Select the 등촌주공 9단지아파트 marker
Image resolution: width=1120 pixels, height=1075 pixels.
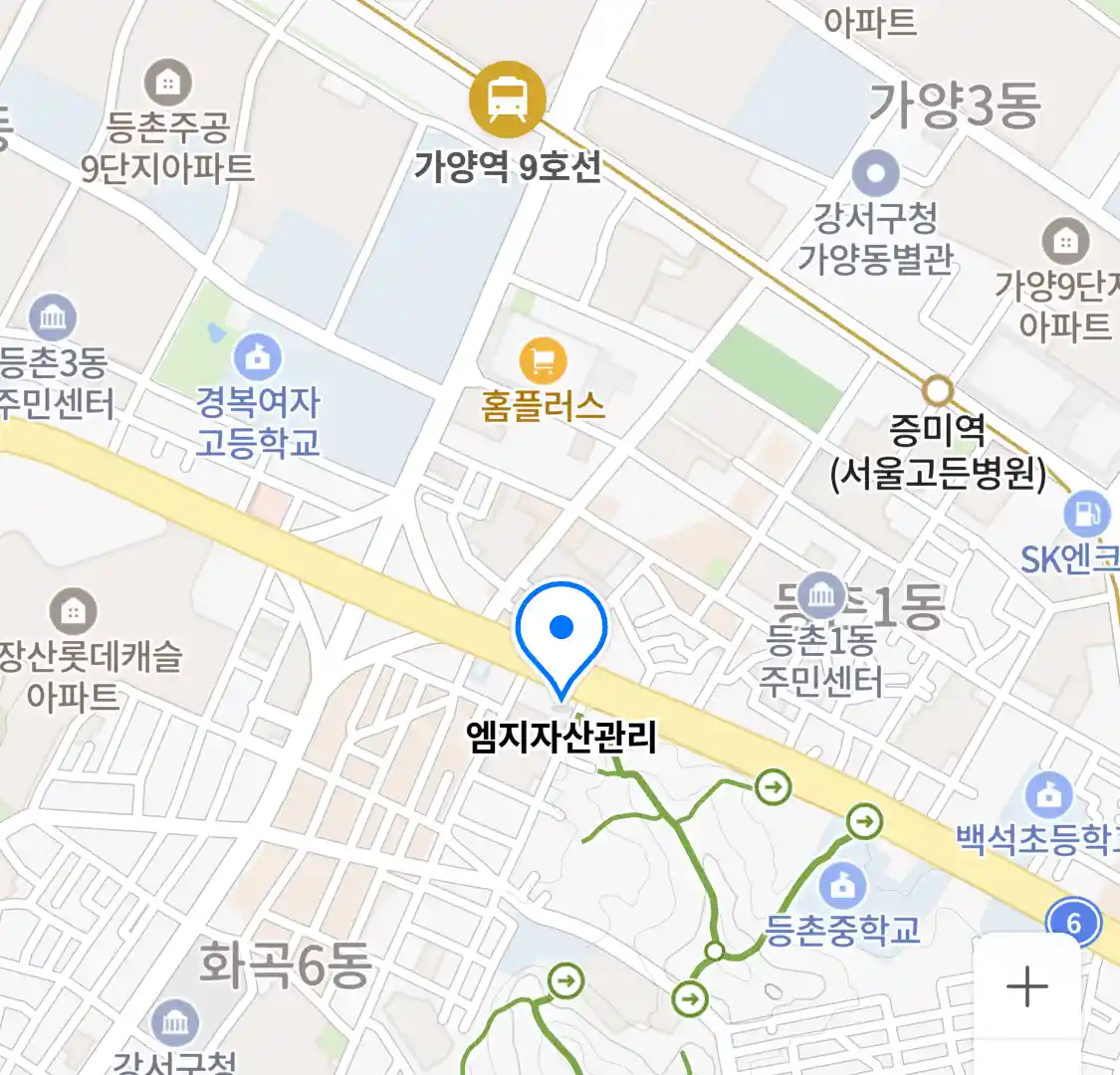tap(168, 83)
